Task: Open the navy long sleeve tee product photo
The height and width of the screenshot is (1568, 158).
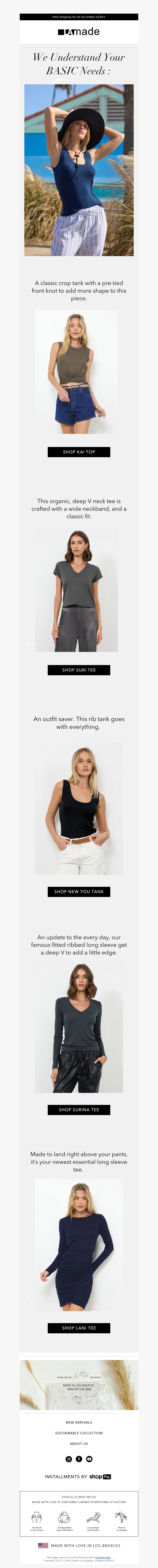Action: (79, 1245)
